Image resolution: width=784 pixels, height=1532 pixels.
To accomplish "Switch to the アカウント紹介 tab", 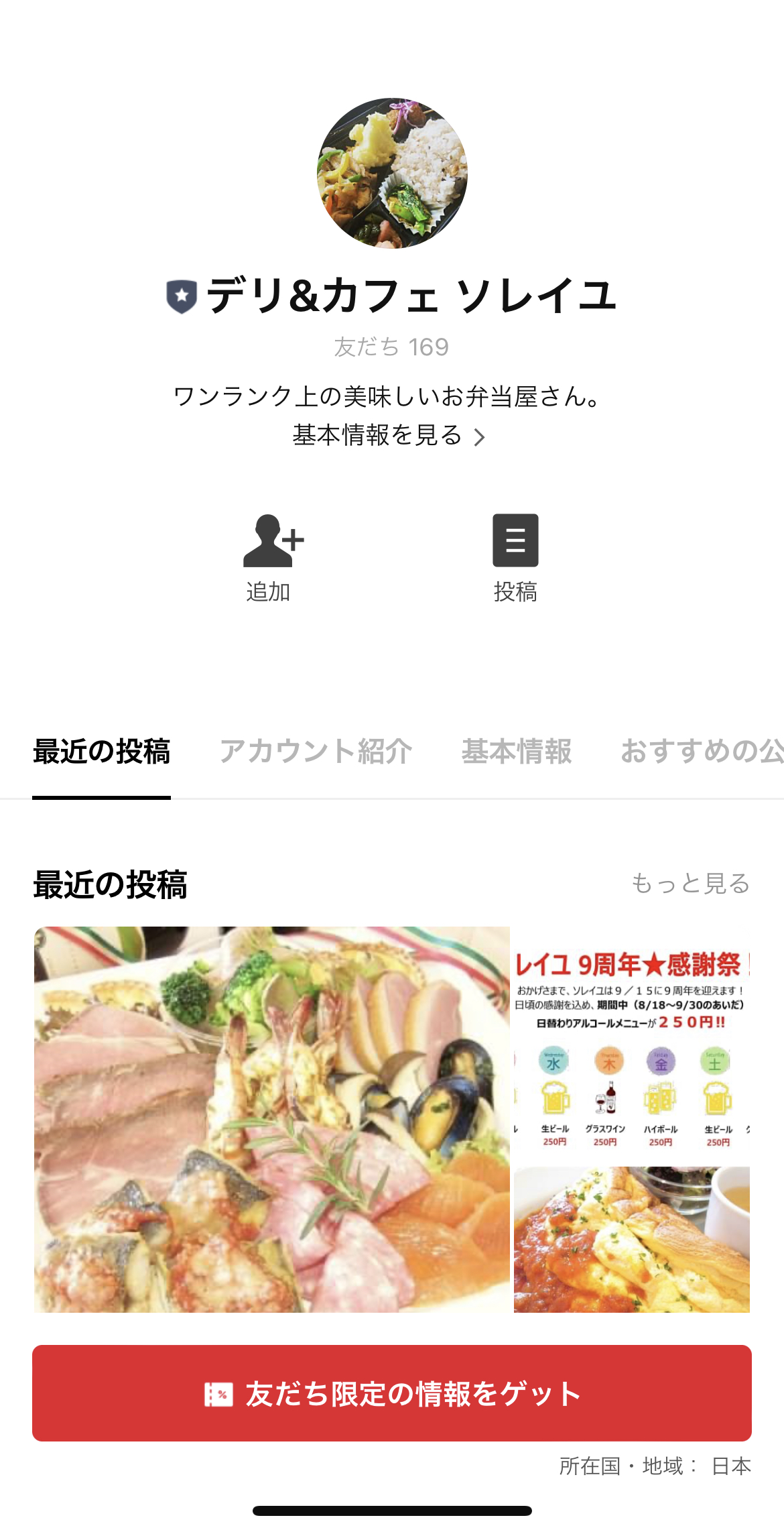I will tap(317, 752).
